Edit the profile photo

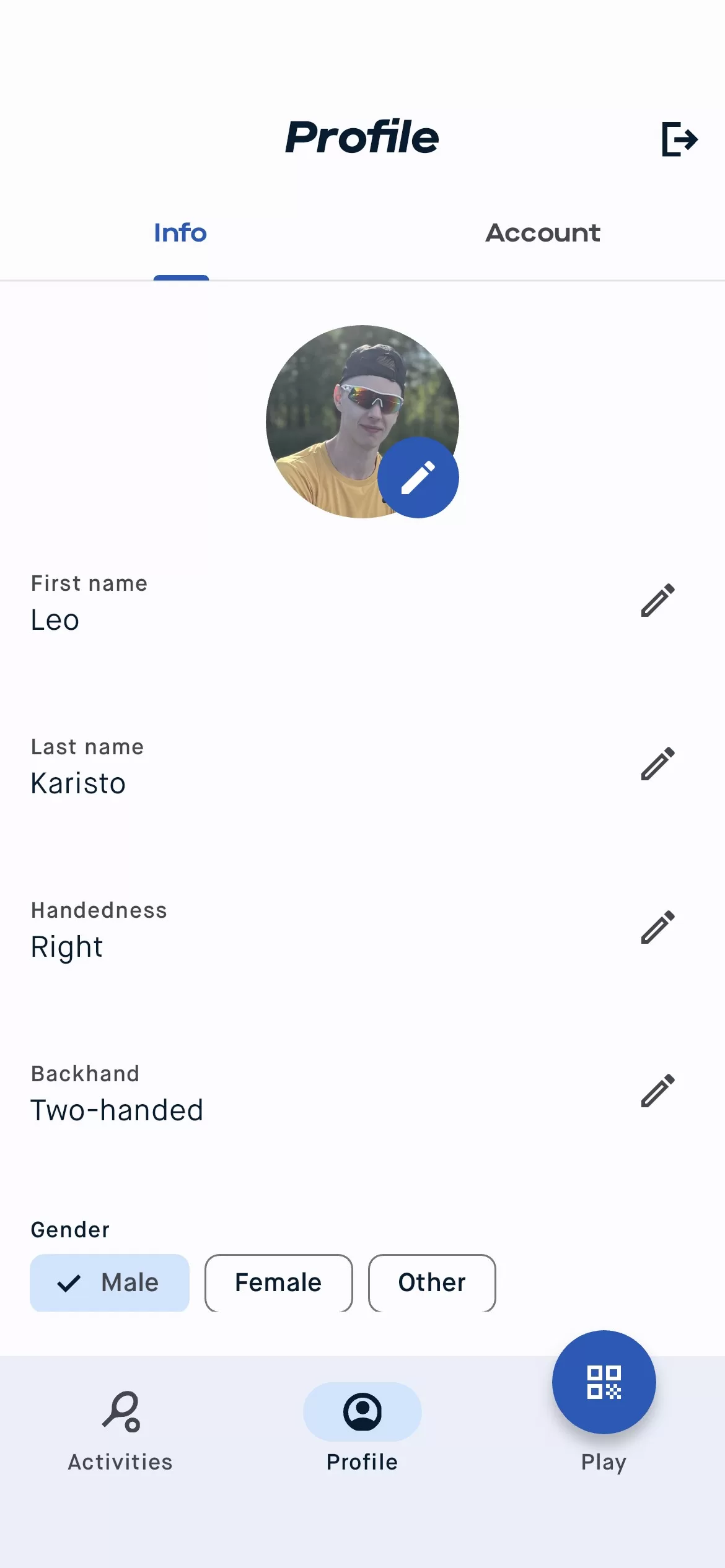coord(418,477)
